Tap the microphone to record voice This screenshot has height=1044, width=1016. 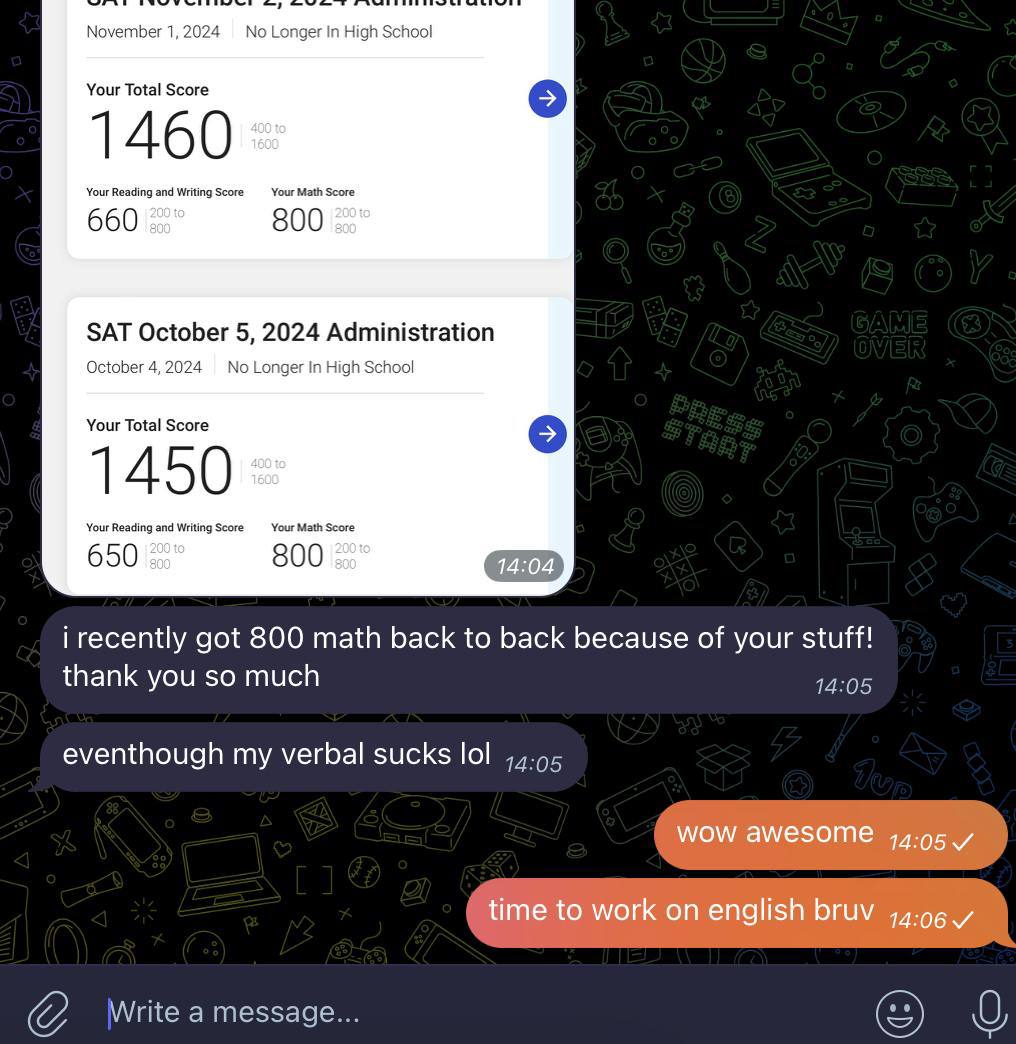point(988,1012)
